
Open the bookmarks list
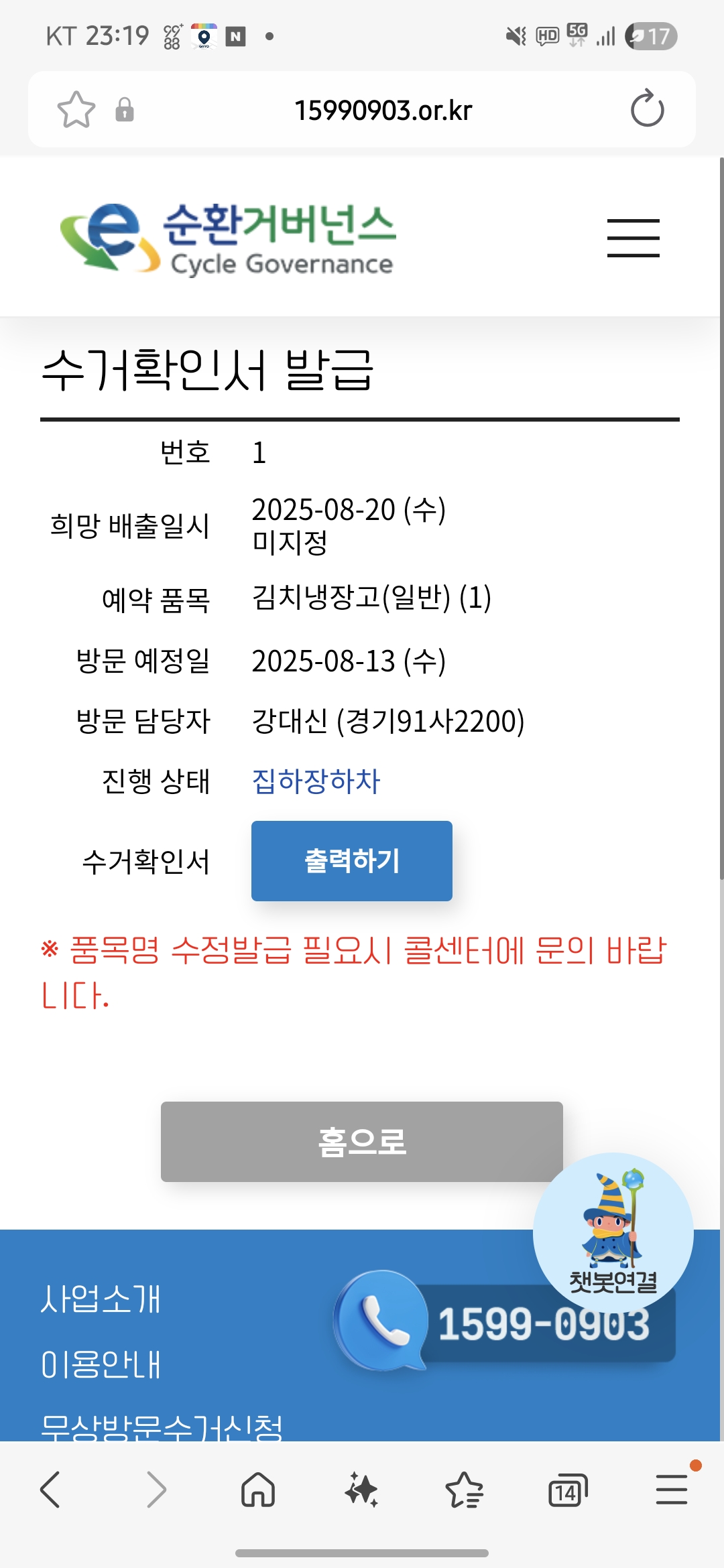click(464, 1490)
